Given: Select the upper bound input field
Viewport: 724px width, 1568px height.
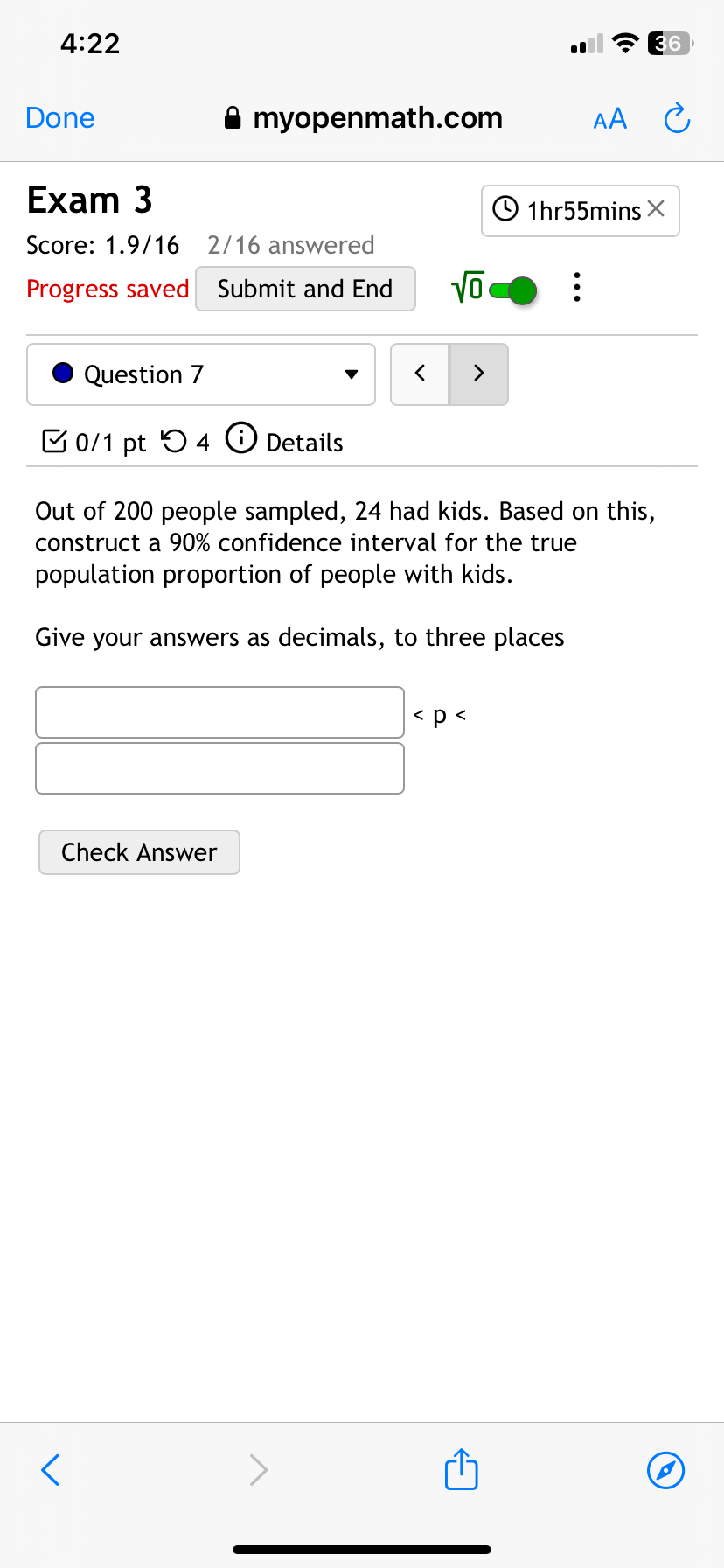Looking at the screenshot, I should 219,768.
